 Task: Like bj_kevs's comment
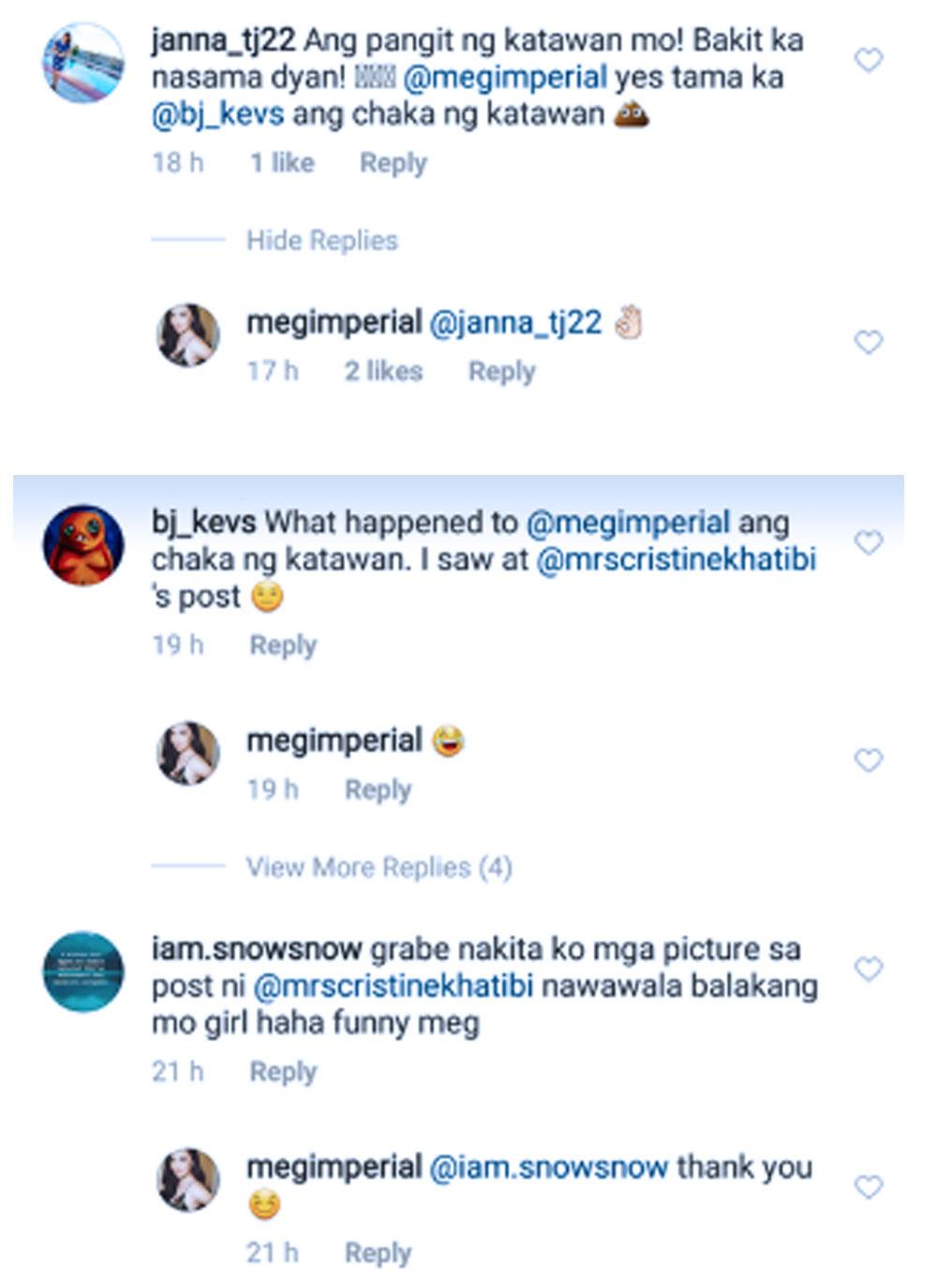coord(869,542)
